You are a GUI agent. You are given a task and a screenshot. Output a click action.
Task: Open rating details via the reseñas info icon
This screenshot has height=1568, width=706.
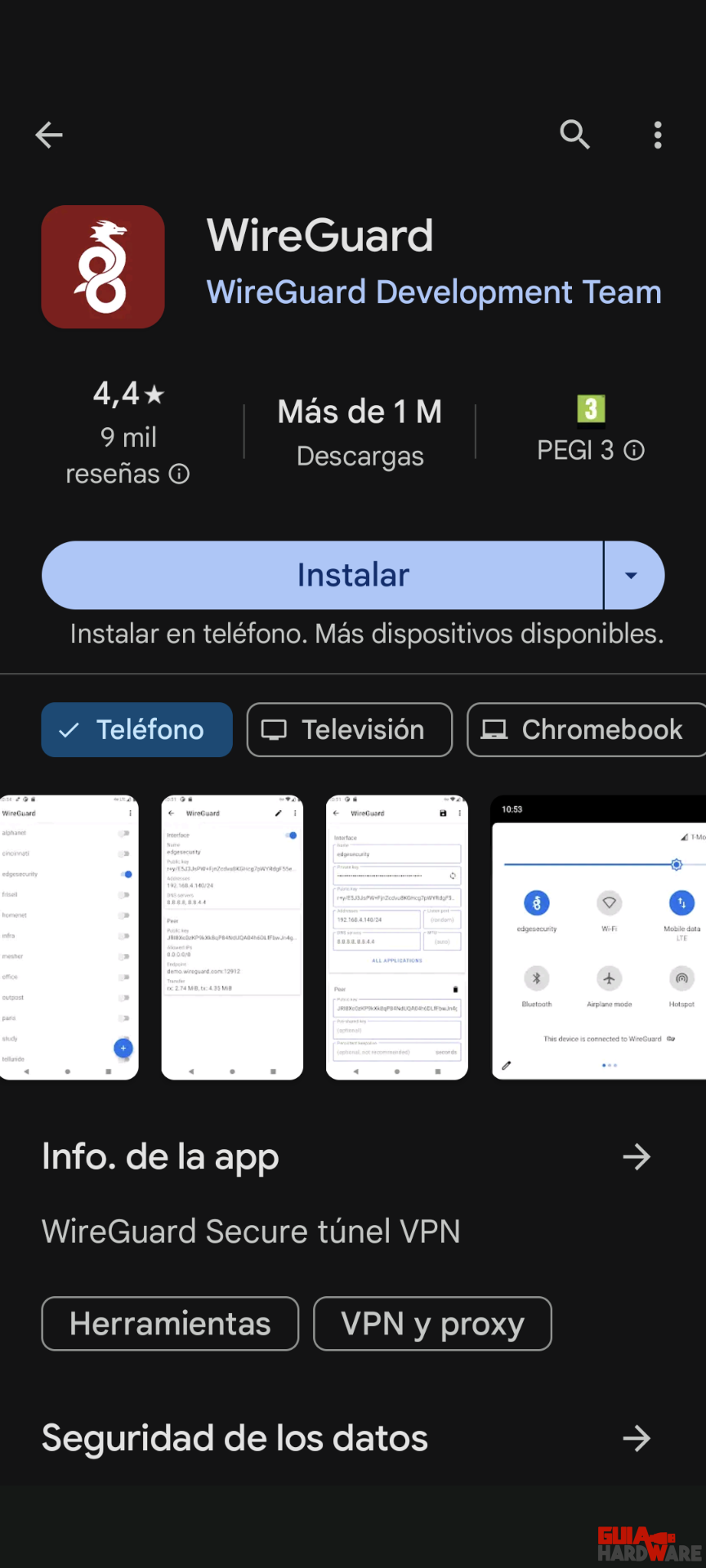(x=179, y=474)
